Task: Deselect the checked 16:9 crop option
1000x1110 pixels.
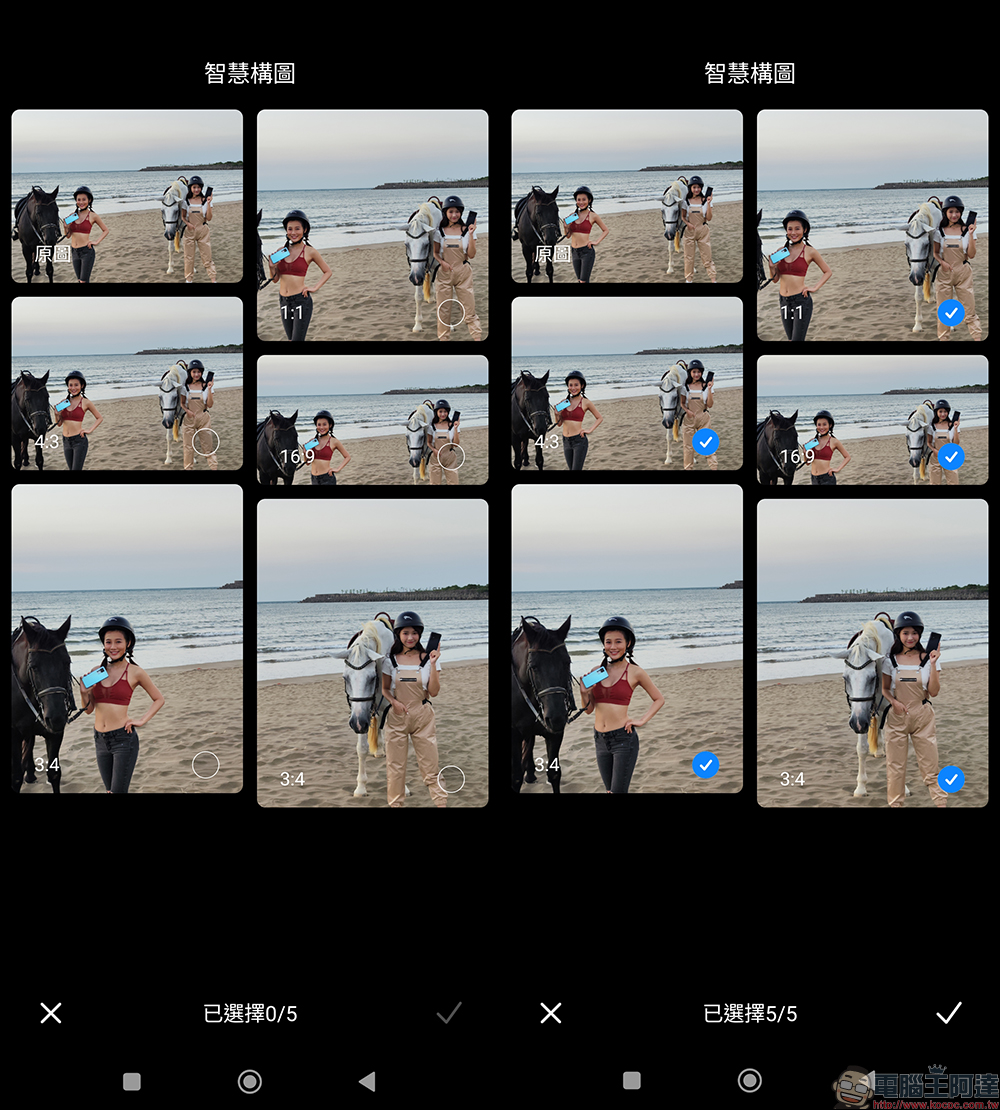Action: (951, 457)
